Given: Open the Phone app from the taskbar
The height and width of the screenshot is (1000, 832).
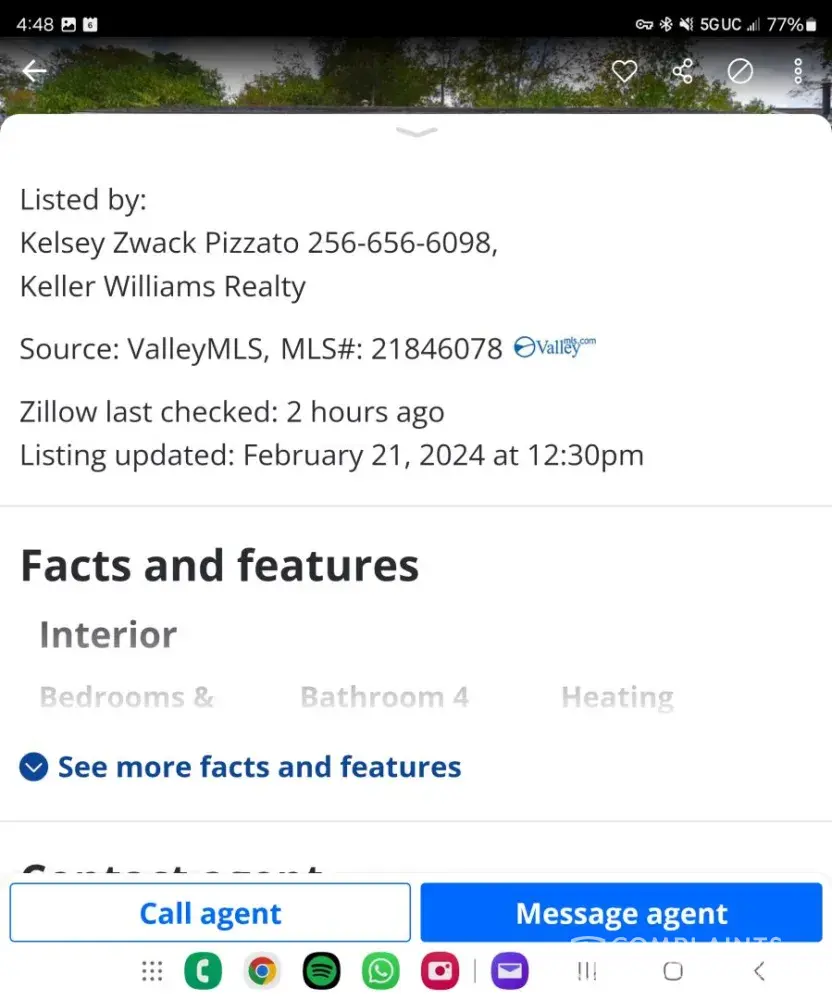Looking at the screenshot, I should coord(203,971).
